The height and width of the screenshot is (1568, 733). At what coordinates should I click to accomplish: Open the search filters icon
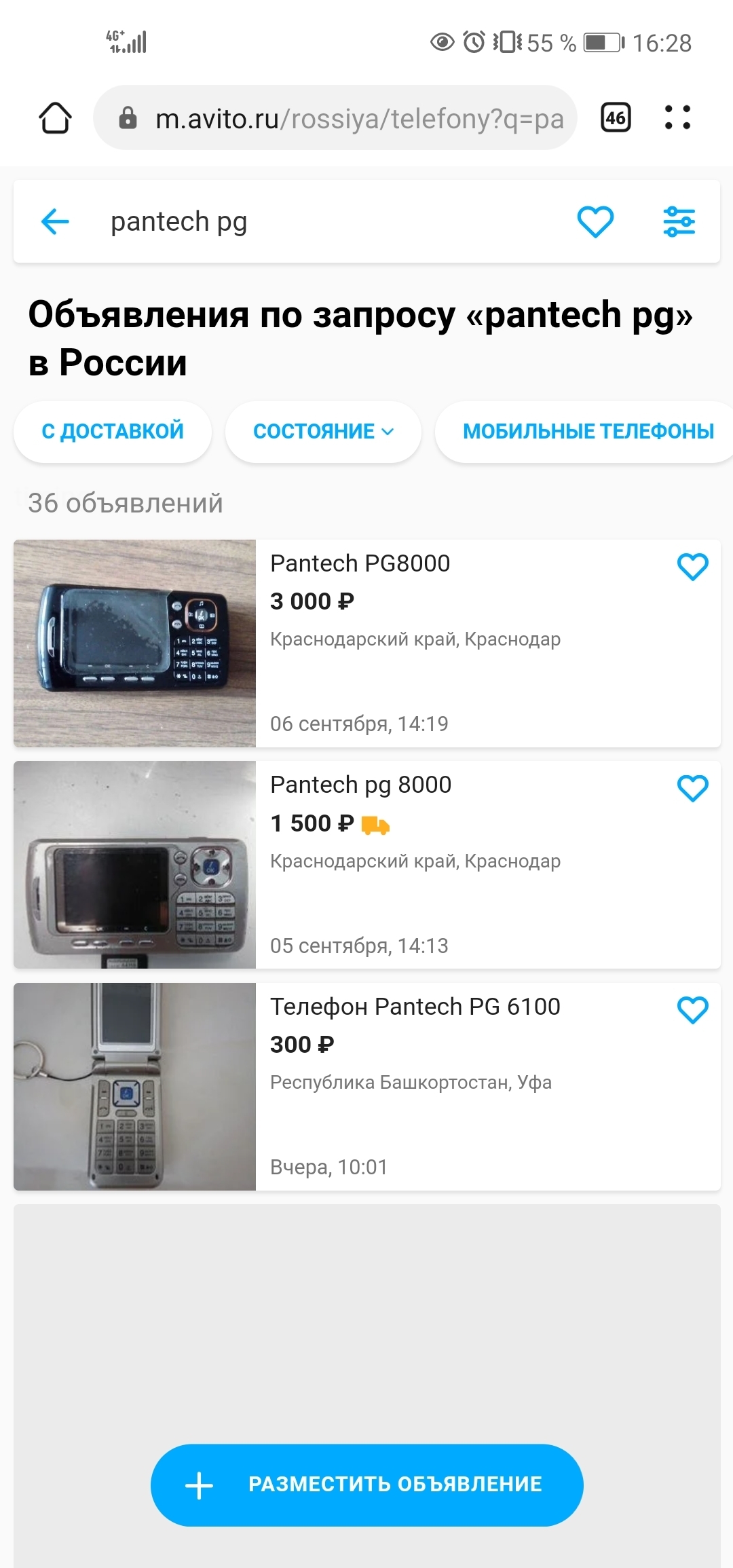679,222
